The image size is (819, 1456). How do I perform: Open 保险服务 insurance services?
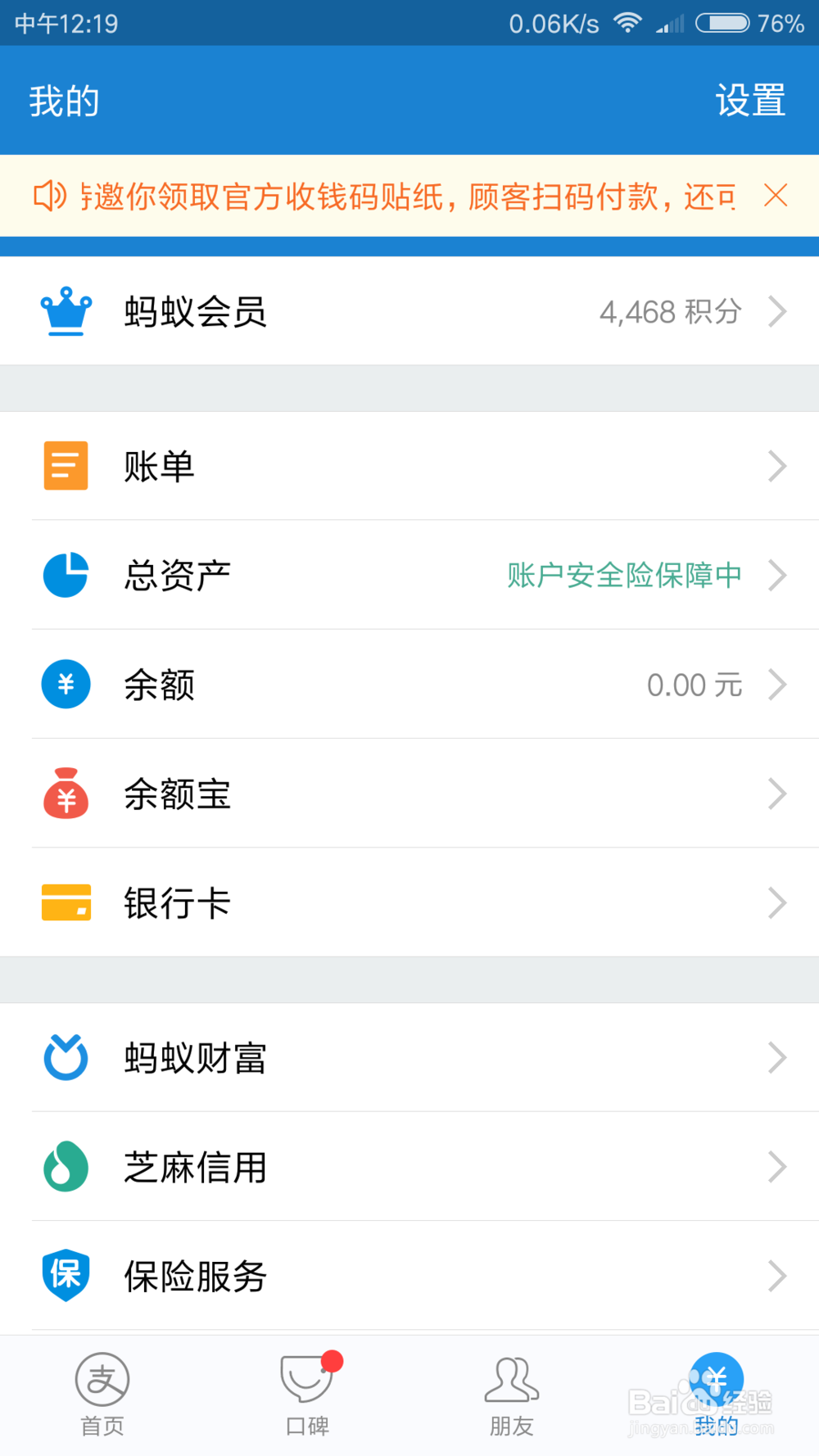(x=409, y=1275)
